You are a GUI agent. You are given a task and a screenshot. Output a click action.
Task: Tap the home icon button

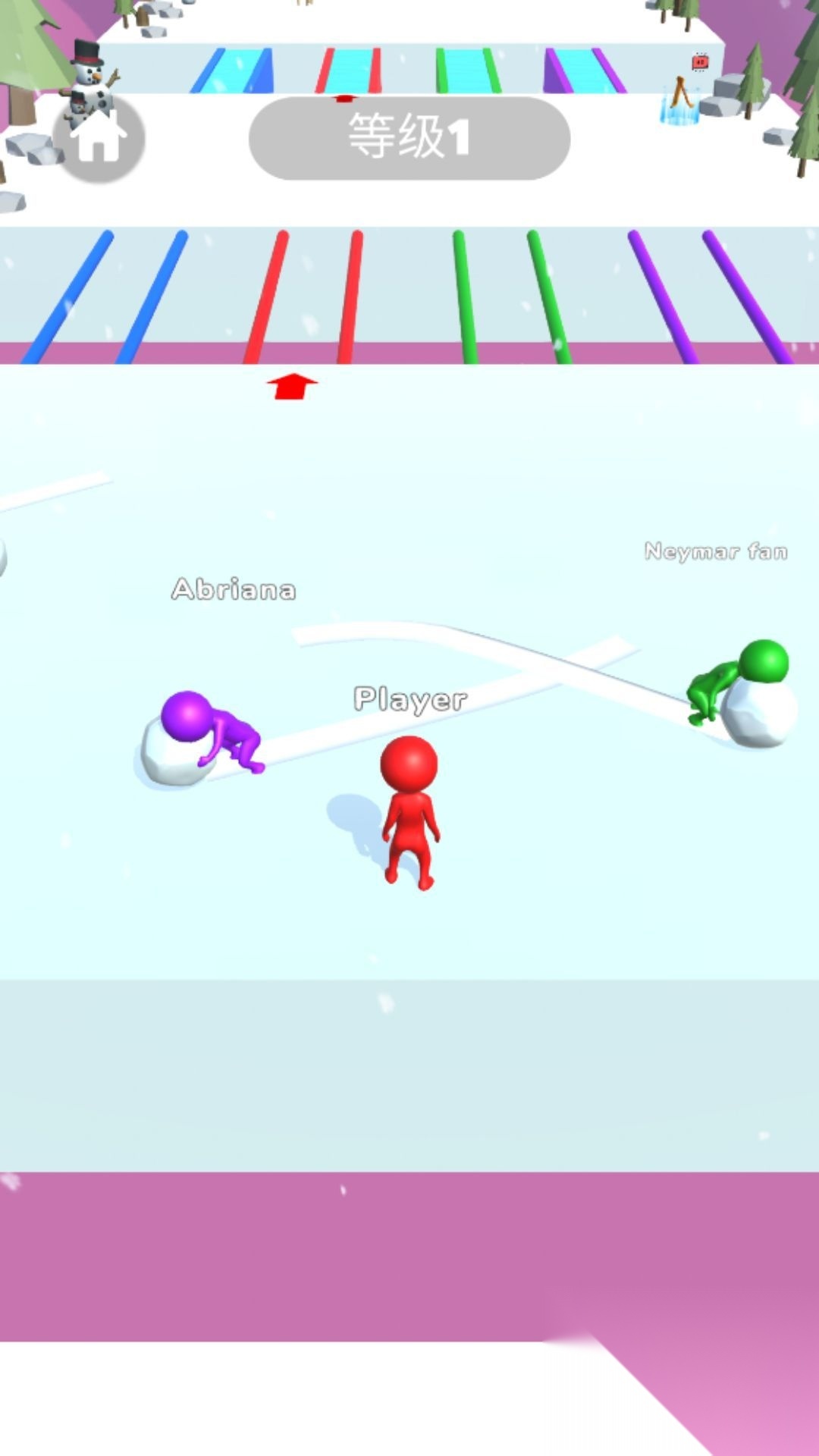click(x=99, y=137)
